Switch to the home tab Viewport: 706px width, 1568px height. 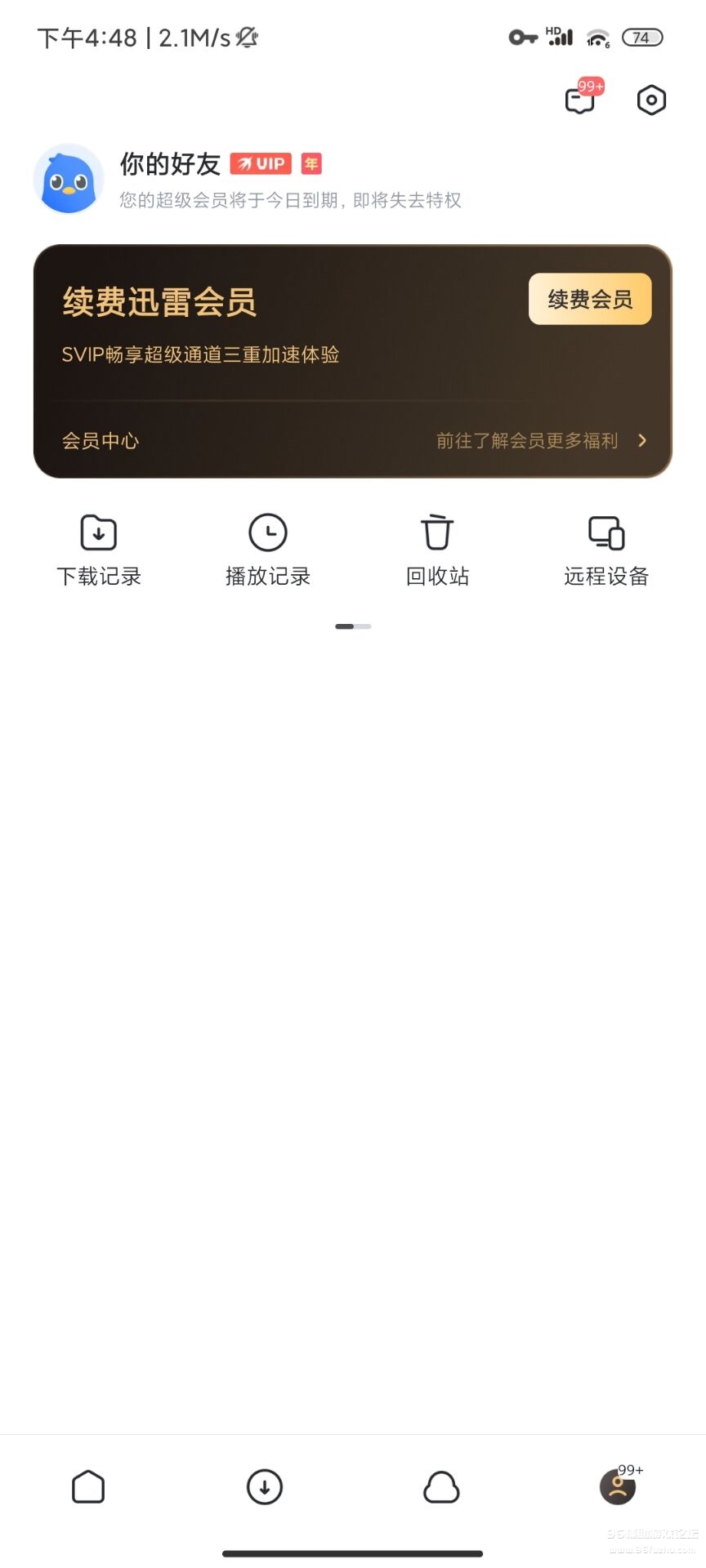click(x=88, y=1487)
